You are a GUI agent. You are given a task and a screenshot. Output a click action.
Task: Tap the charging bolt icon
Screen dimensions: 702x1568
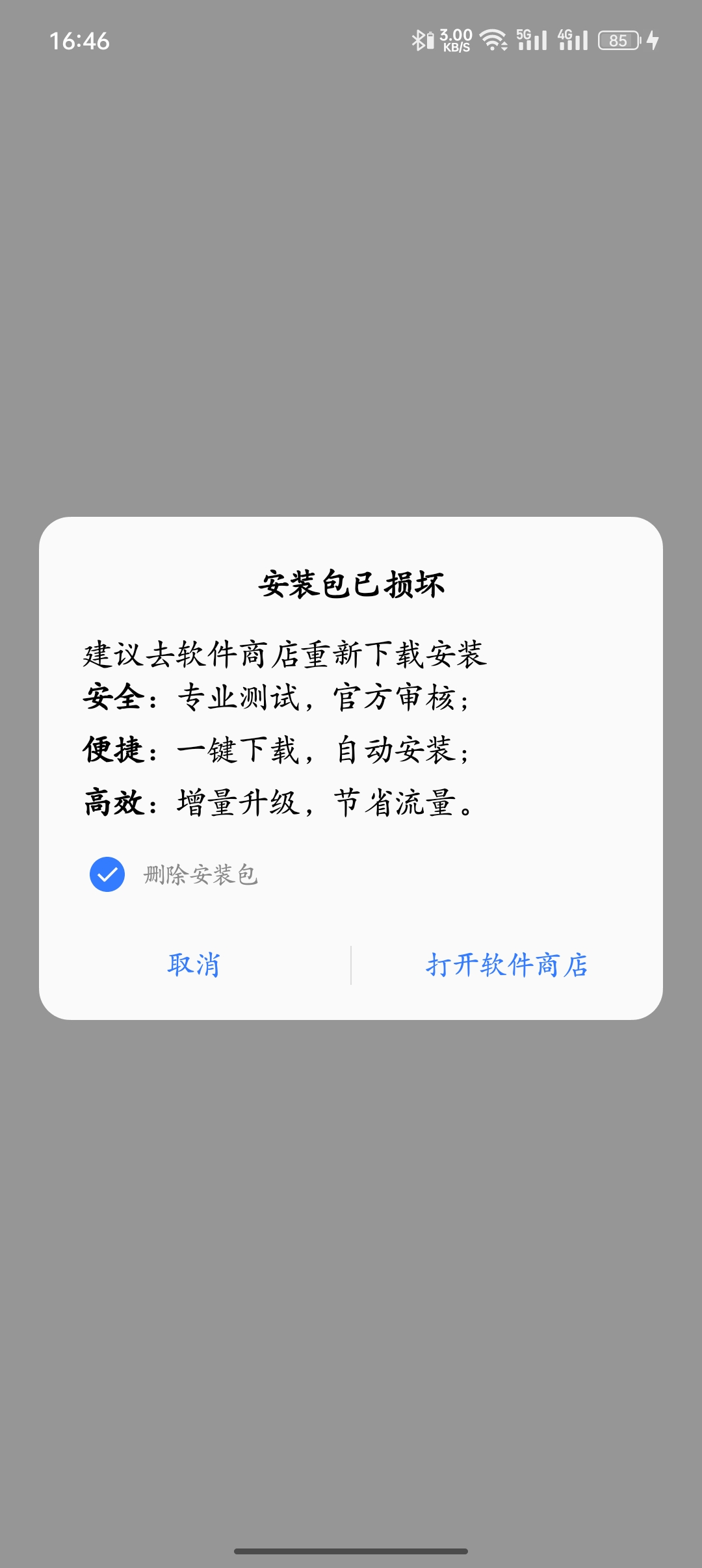pos(652,40)
